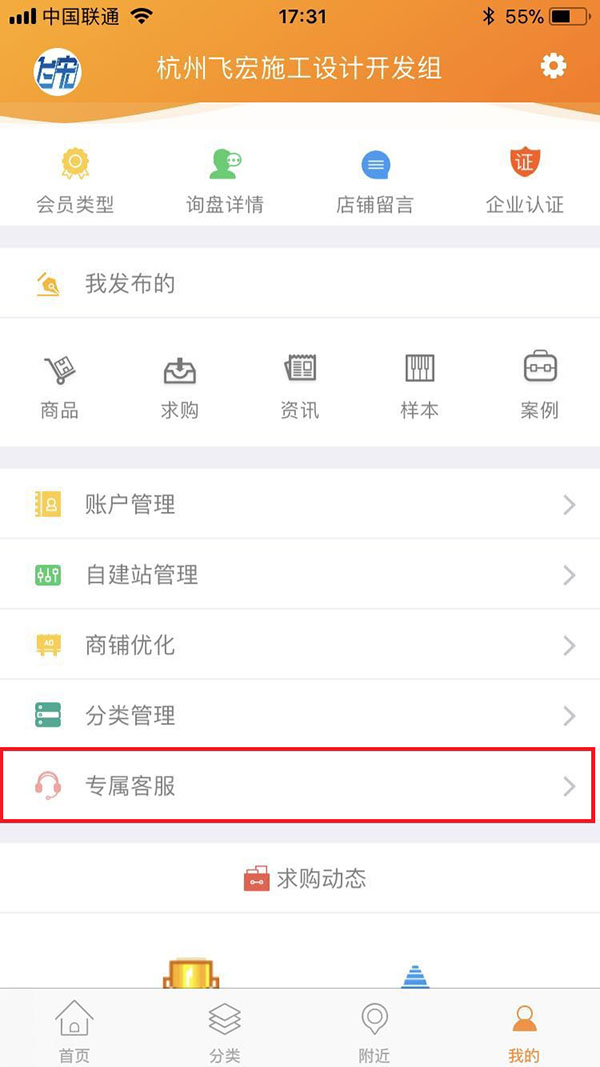
Task: Open my published 求购 requests
Action: (180, 385)
